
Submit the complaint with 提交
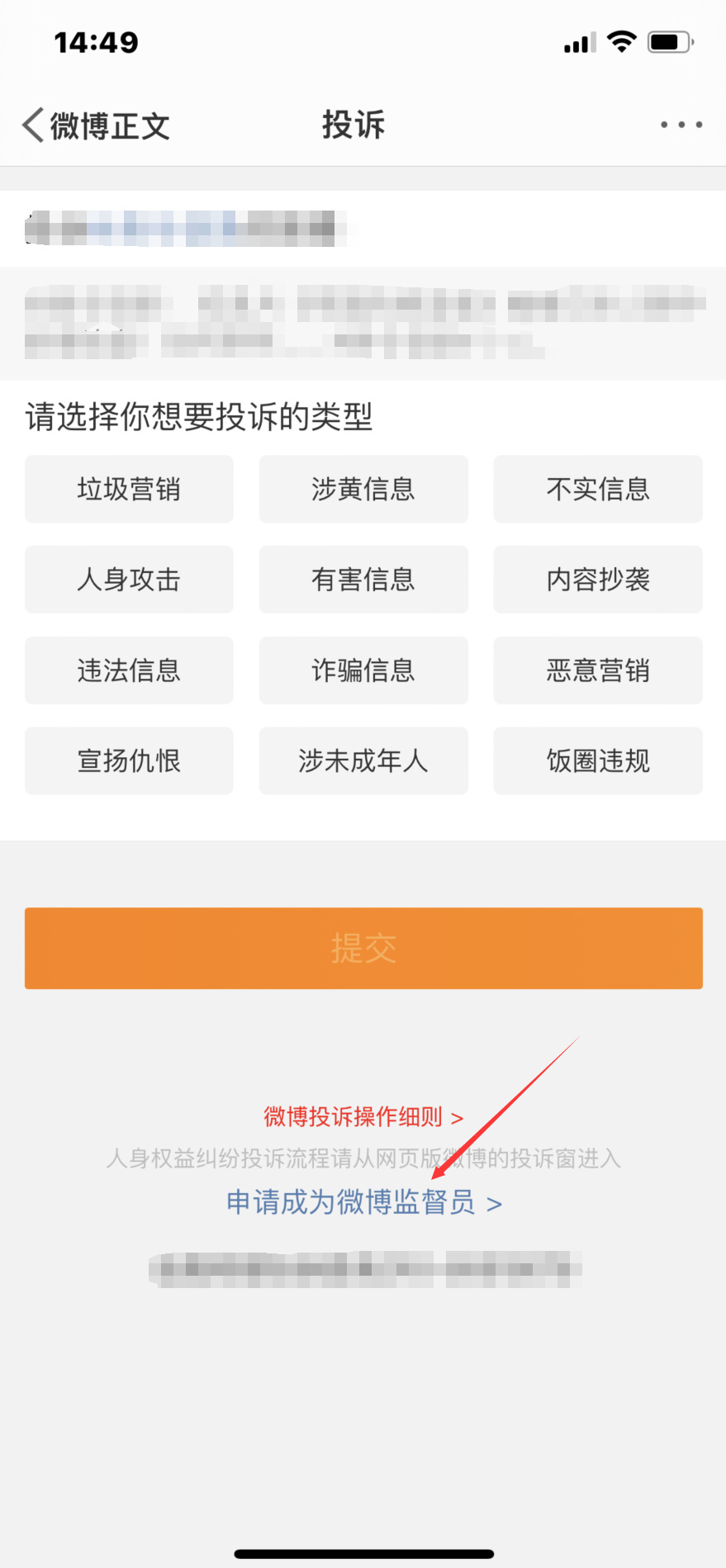pyautogui.click(x=363, y=948)
